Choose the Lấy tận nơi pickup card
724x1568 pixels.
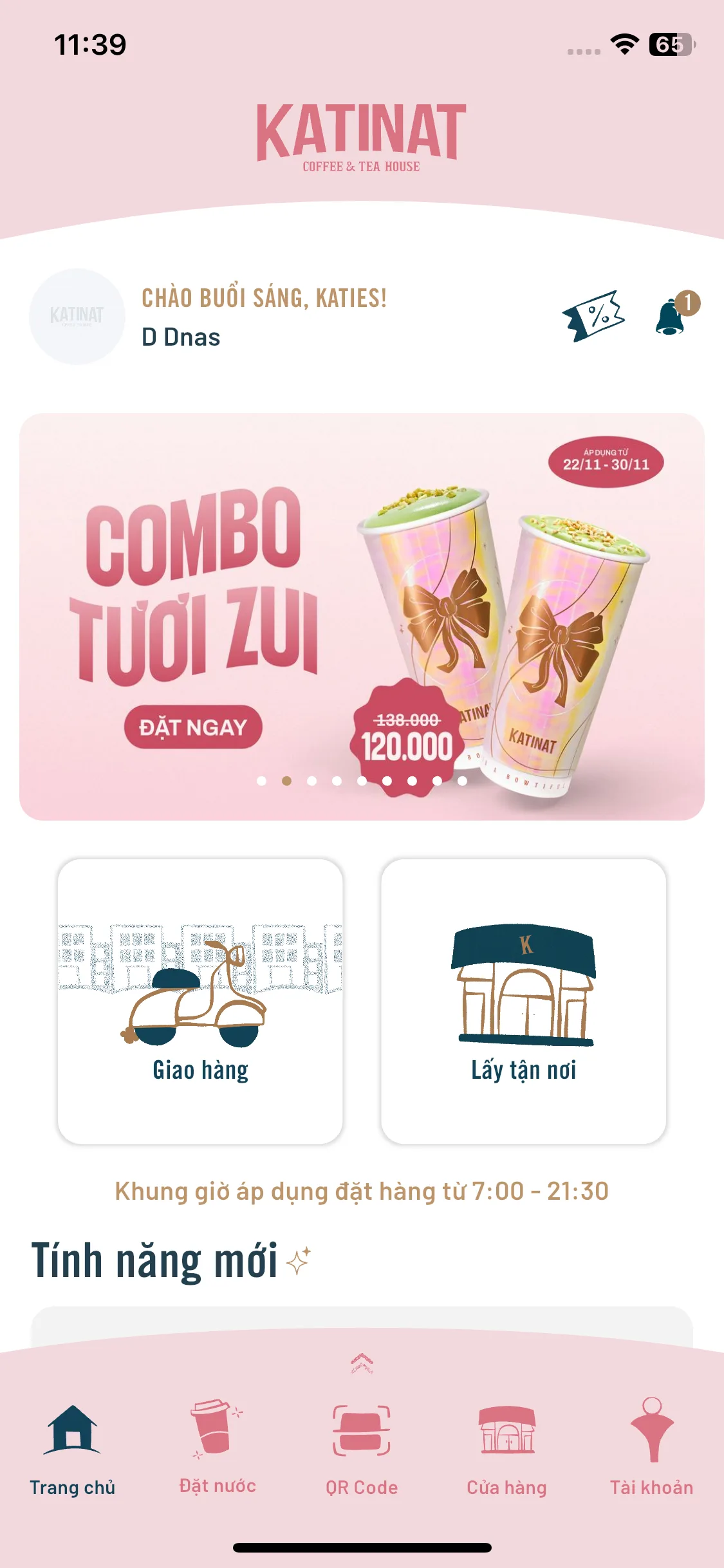523,1001
